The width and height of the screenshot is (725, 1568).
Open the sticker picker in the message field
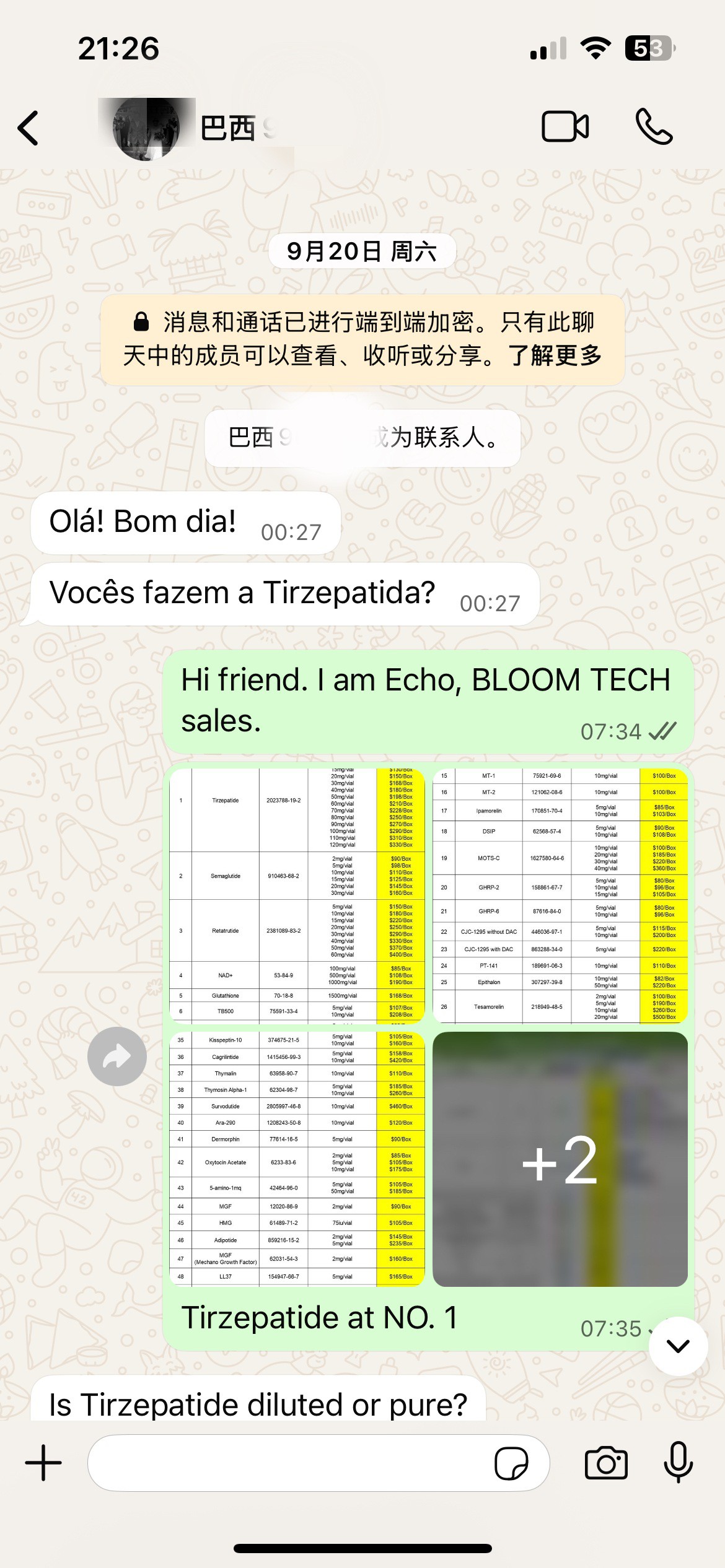pyautogui.click(x=511, y=1463)
